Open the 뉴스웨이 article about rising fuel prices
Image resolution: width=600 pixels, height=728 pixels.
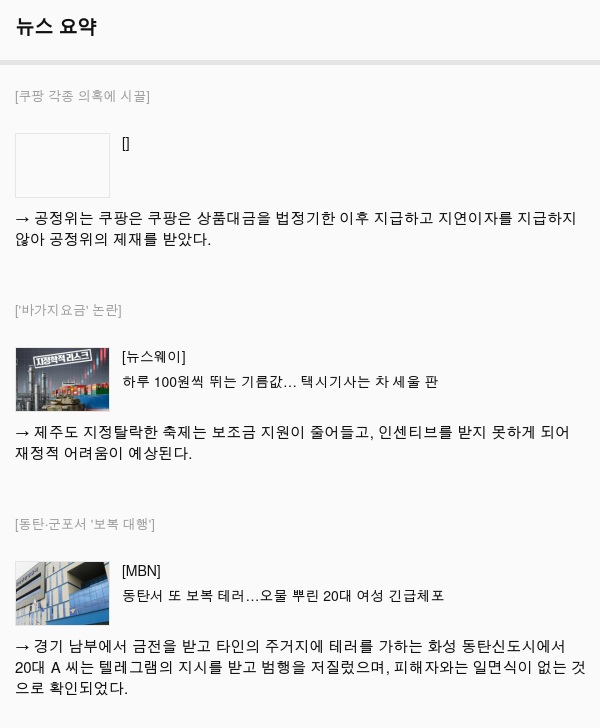280,382
